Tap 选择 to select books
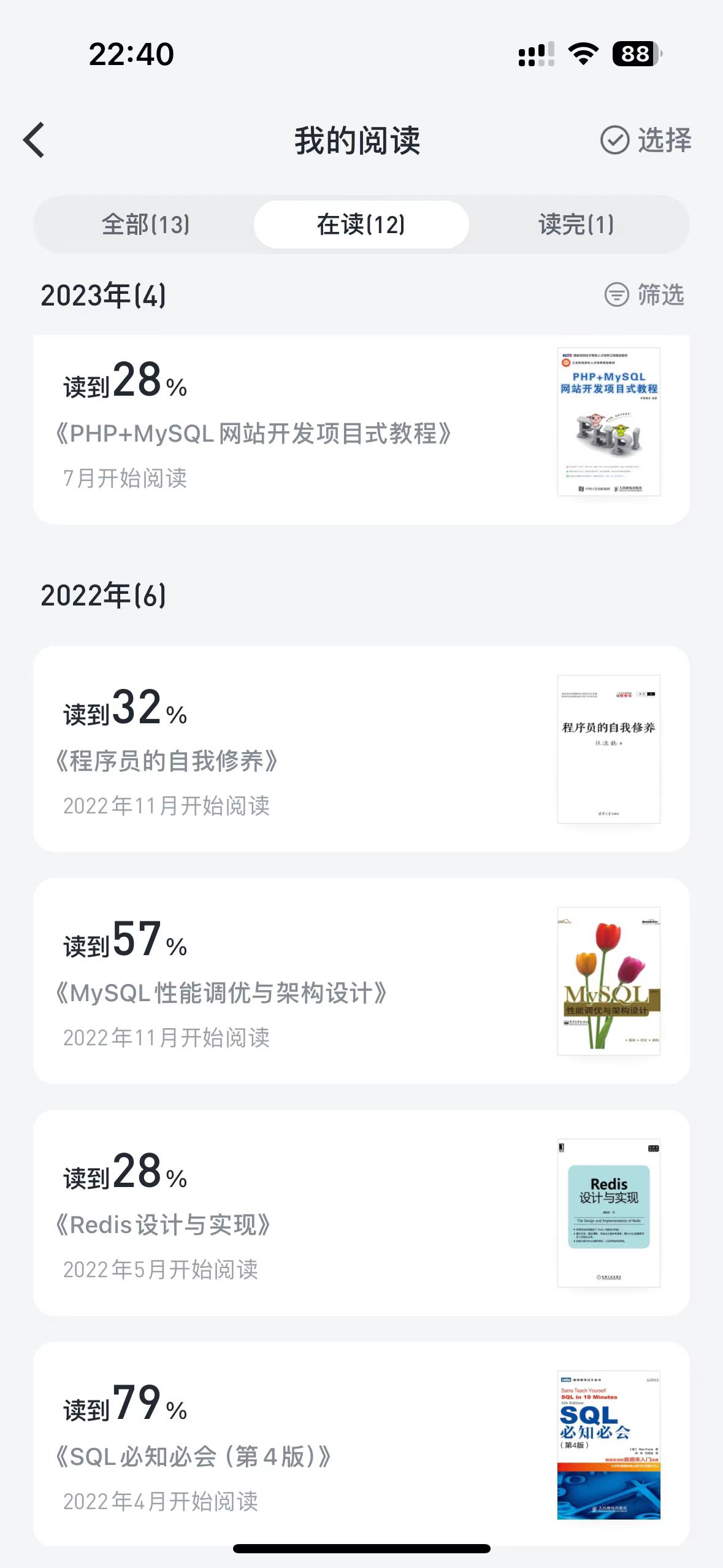The height and width of the screenshot is (1568, 723). pyautogui.click(x=646, y=140)
